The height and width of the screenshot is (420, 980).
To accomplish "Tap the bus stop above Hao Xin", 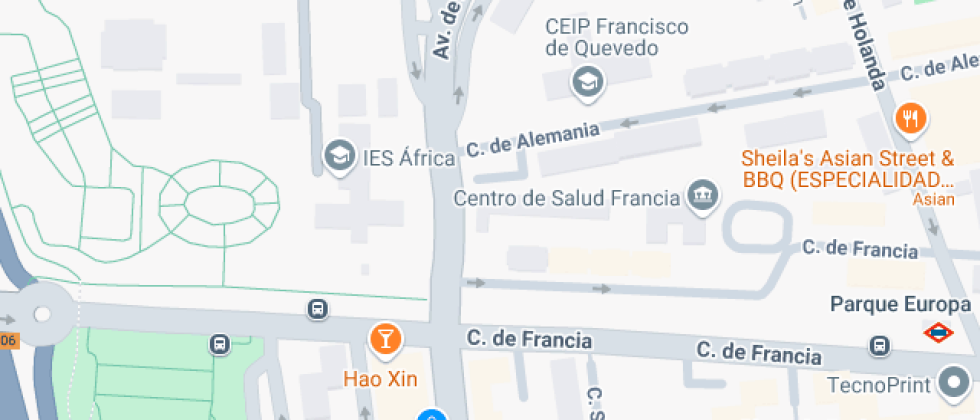I will click(318, 309).
